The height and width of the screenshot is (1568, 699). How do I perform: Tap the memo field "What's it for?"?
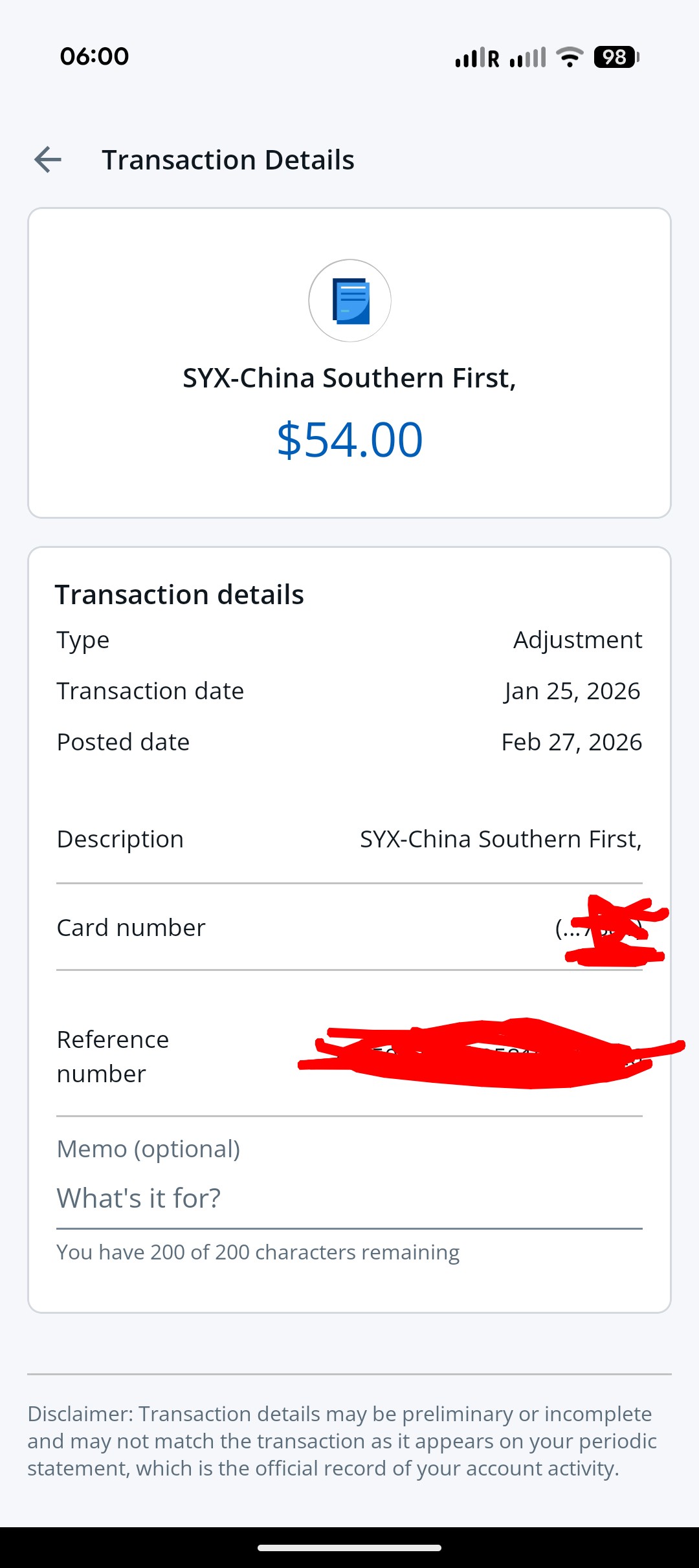tap(348, 1199)
